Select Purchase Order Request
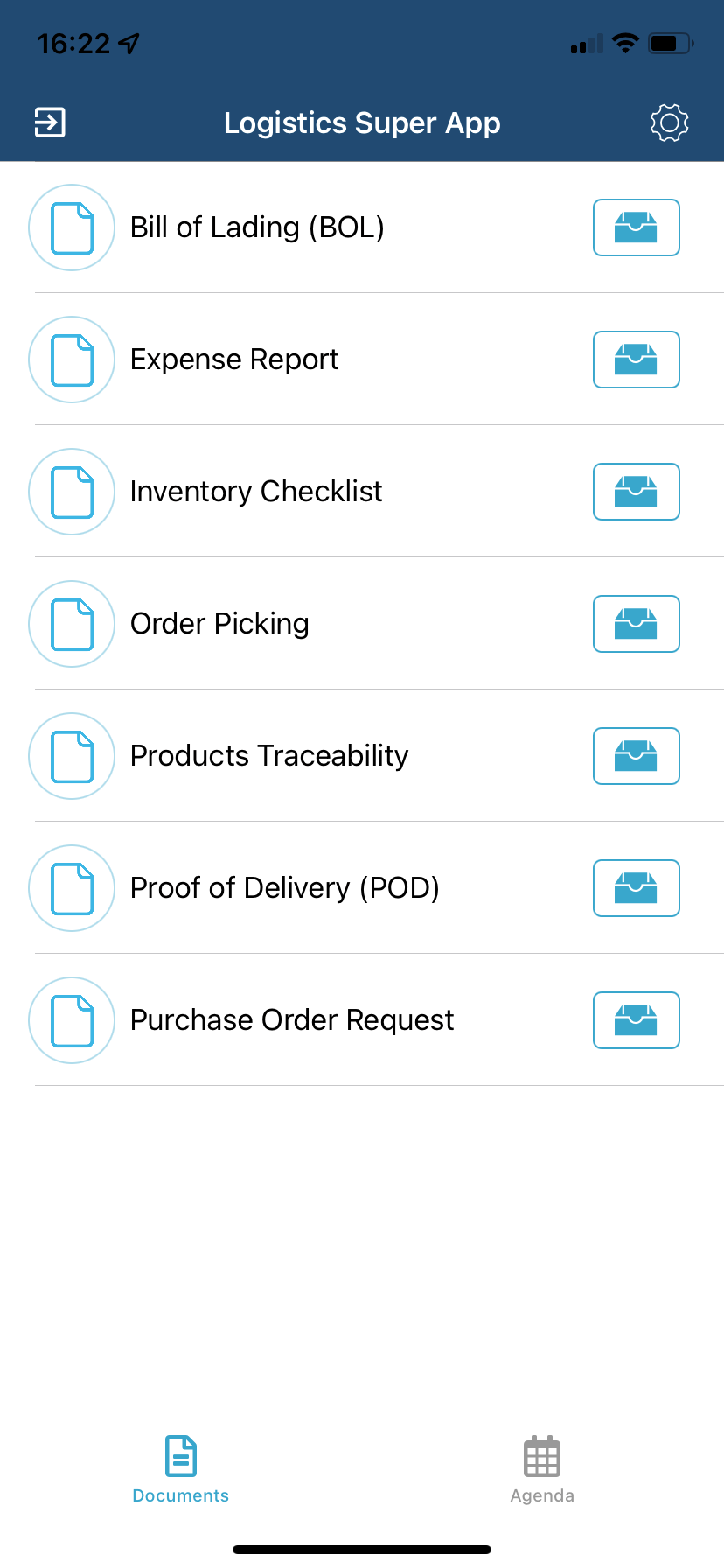This screenshot has height=1568, width=724. click(x=292, y=1020)
